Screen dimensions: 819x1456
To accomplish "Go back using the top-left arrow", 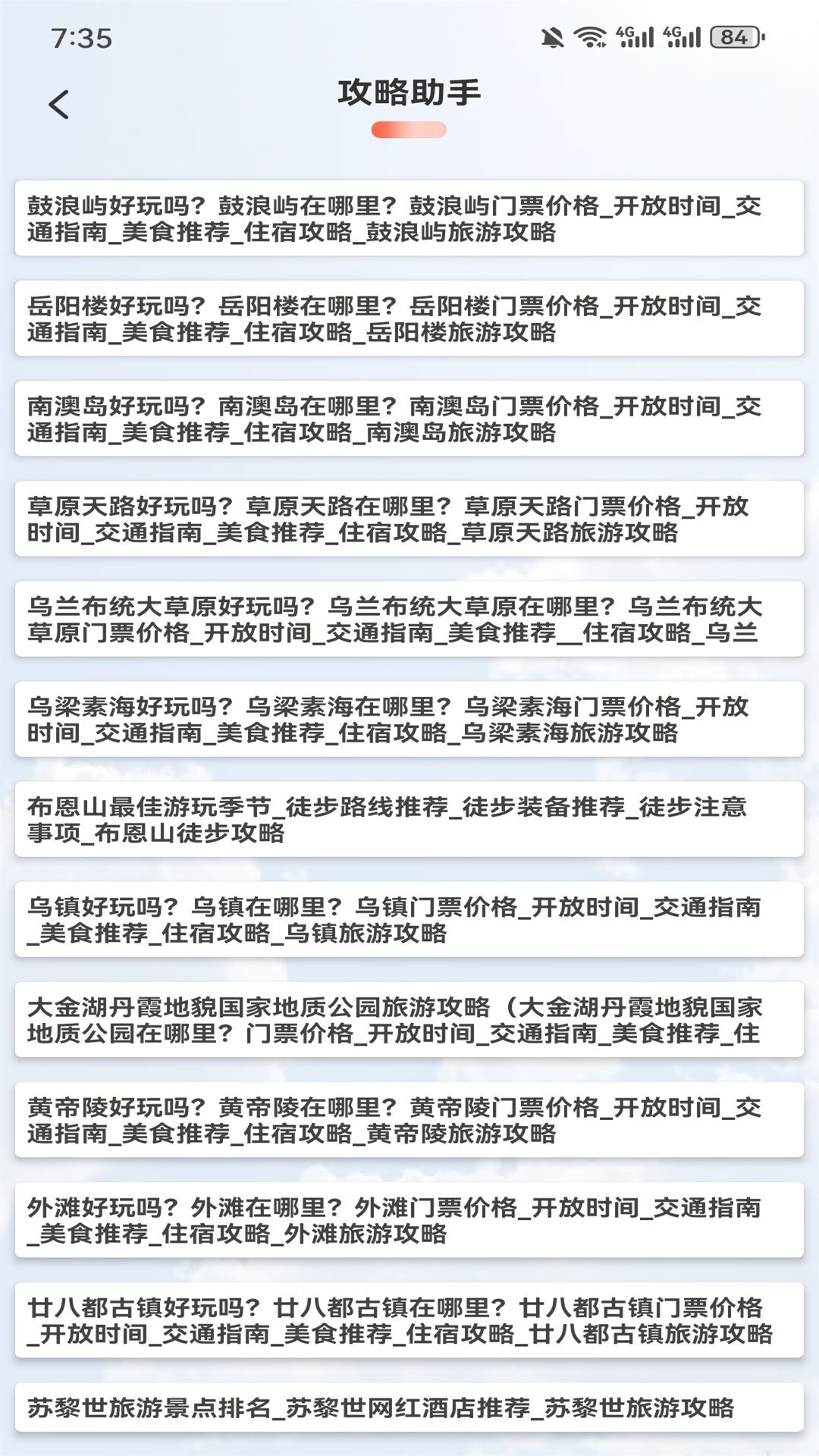I will coord(58,104).
